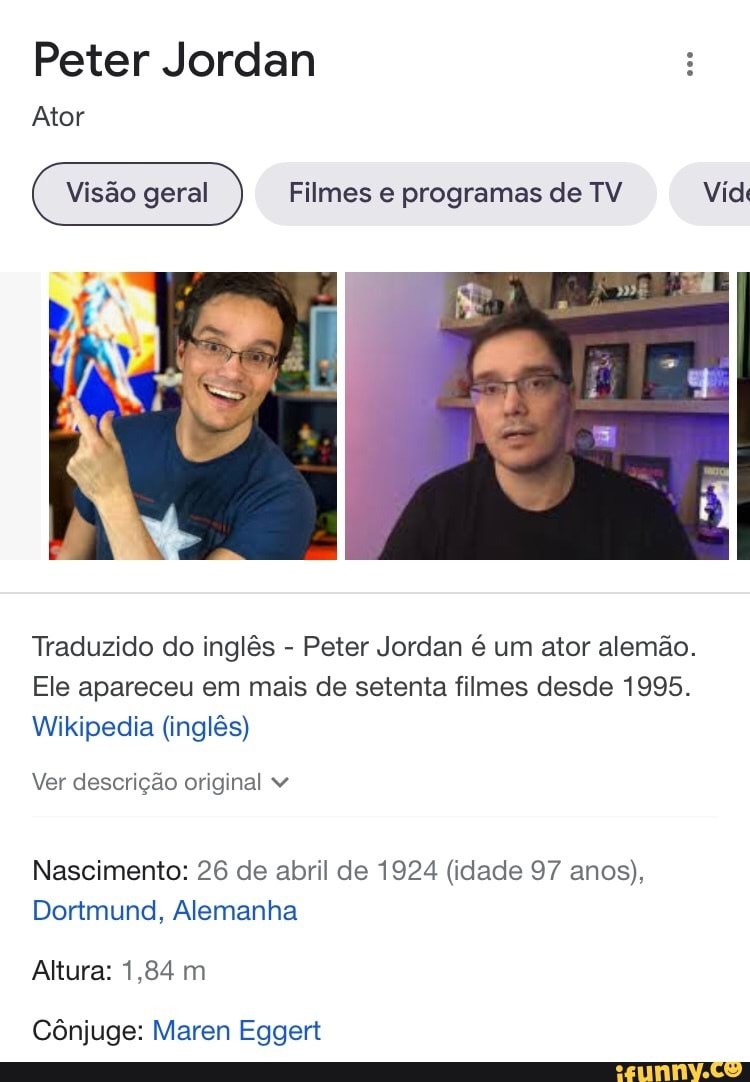
Task: Open the Wikipedia (inglês) link
Action: [138, 726]
